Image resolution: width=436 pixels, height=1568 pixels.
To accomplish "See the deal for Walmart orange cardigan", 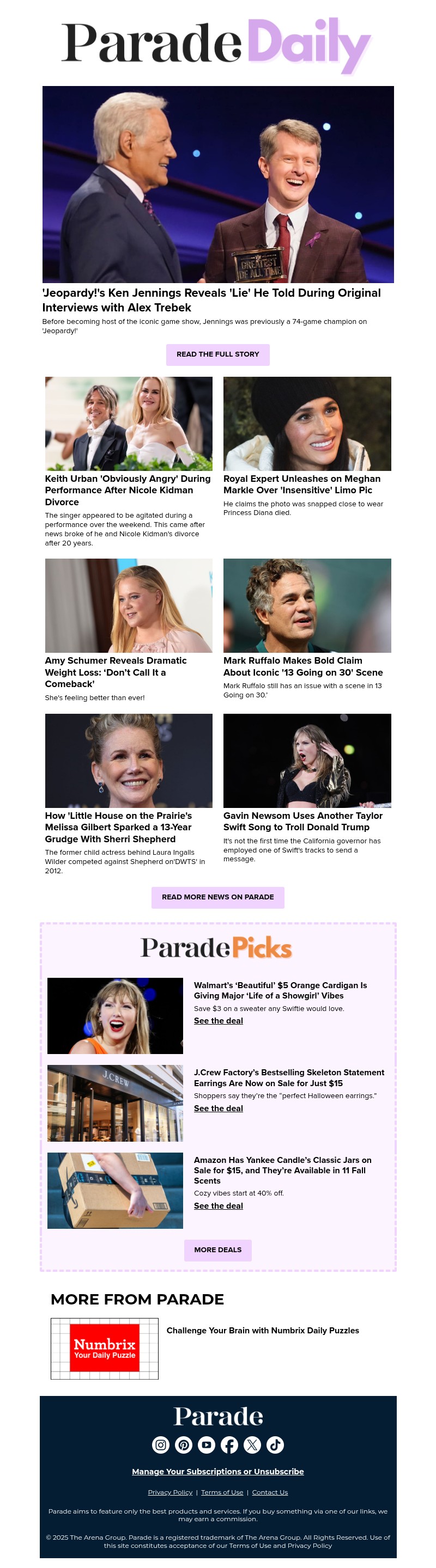I will [218, 1021].
